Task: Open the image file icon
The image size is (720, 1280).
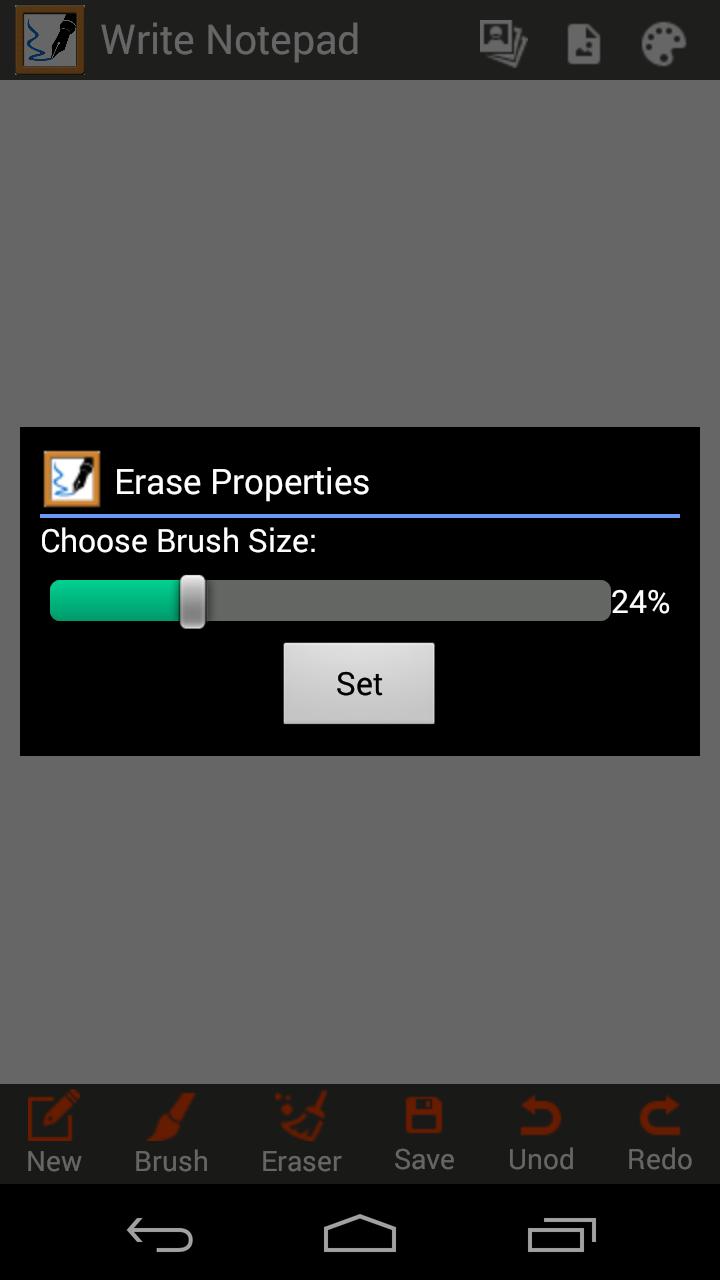Action: (584, 43)
